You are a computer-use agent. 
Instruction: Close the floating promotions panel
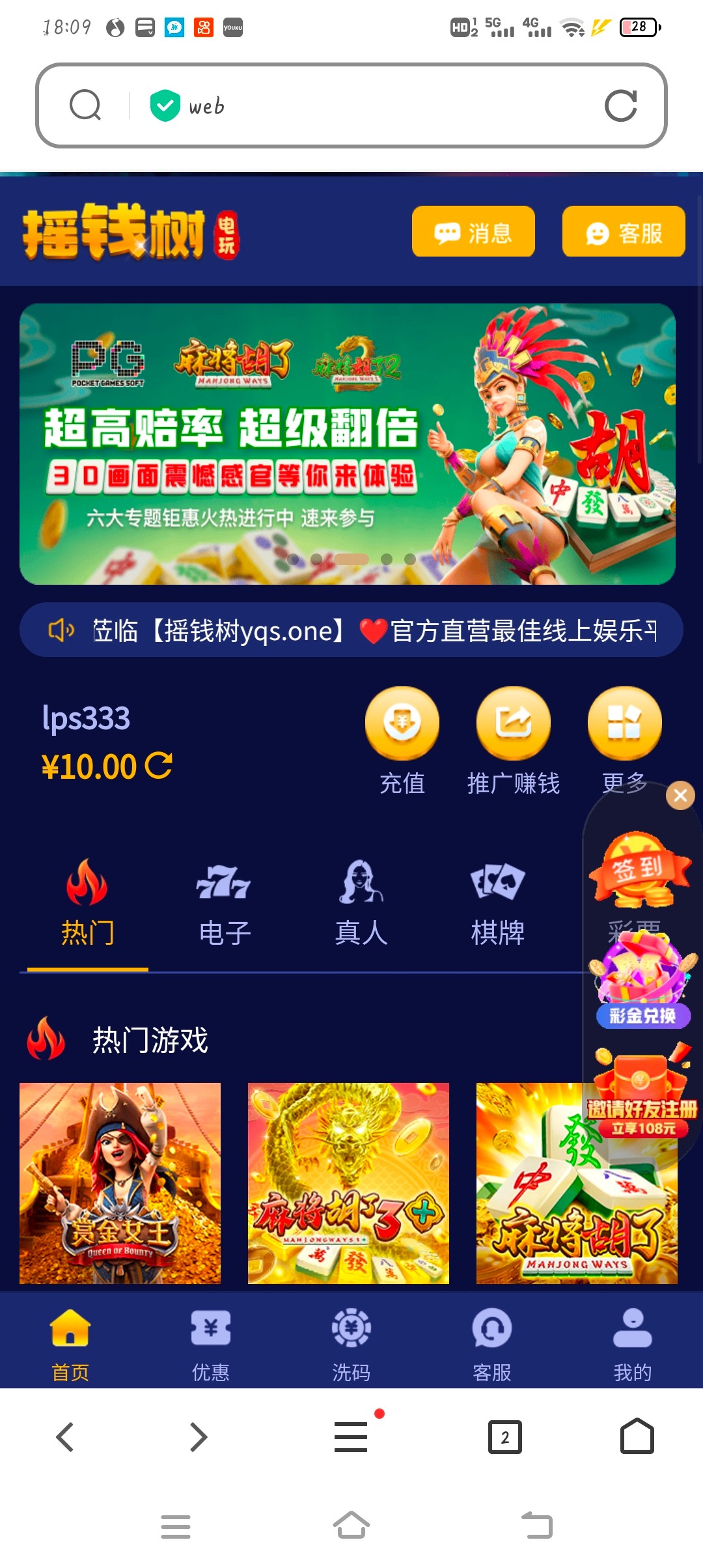click(680, 795)
